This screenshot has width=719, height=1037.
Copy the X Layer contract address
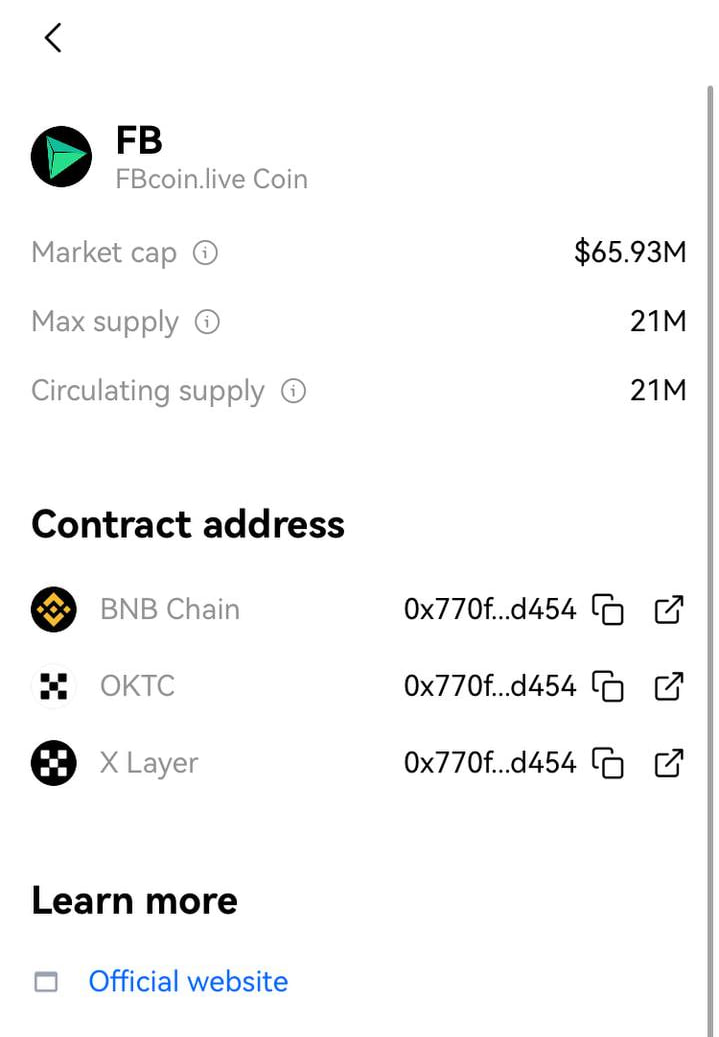[608, 763]
